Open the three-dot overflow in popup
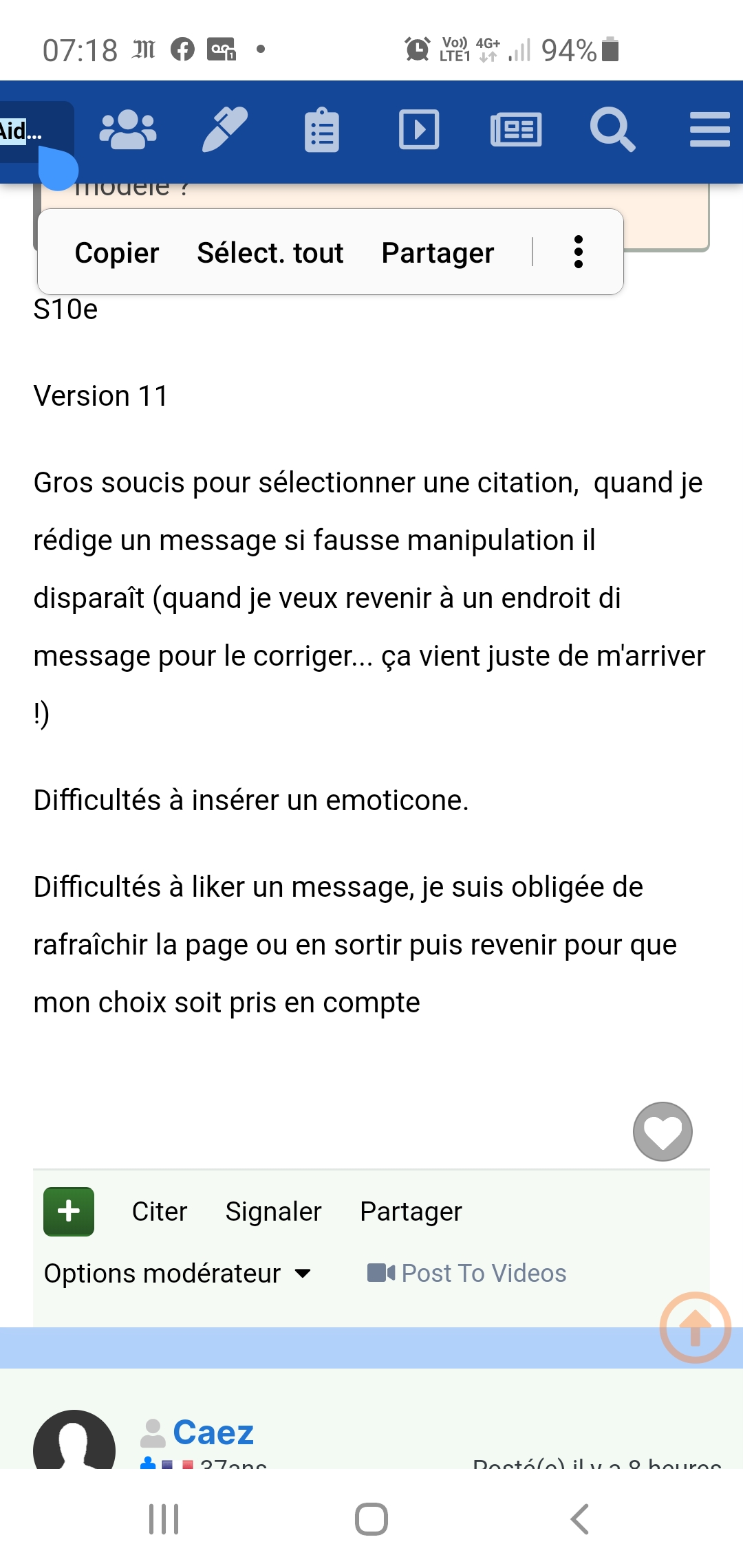This screenshot has height=1568, width=743. [579, 252]
